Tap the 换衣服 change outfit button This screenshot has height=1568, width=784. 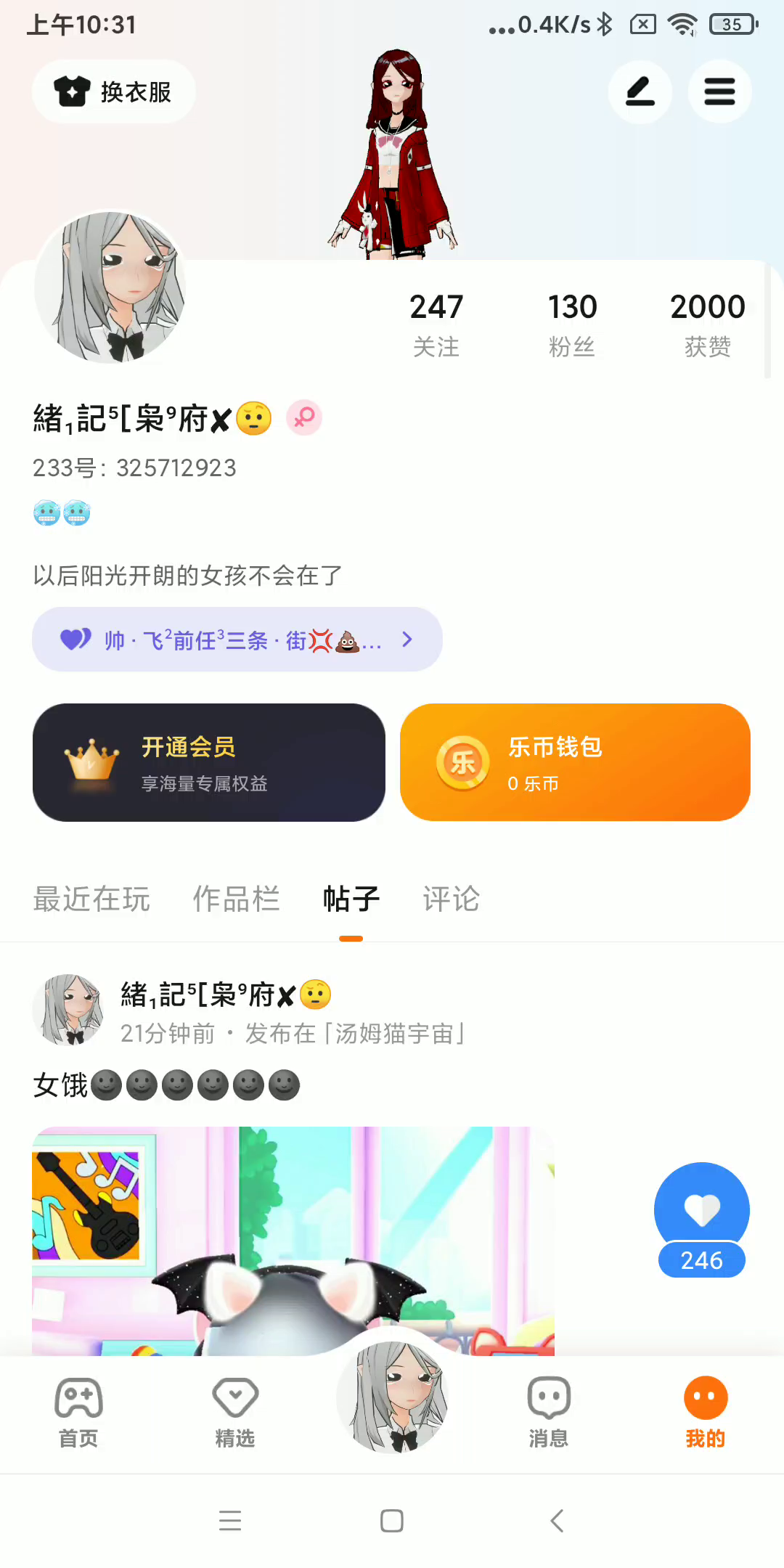[x=113, y=92]
